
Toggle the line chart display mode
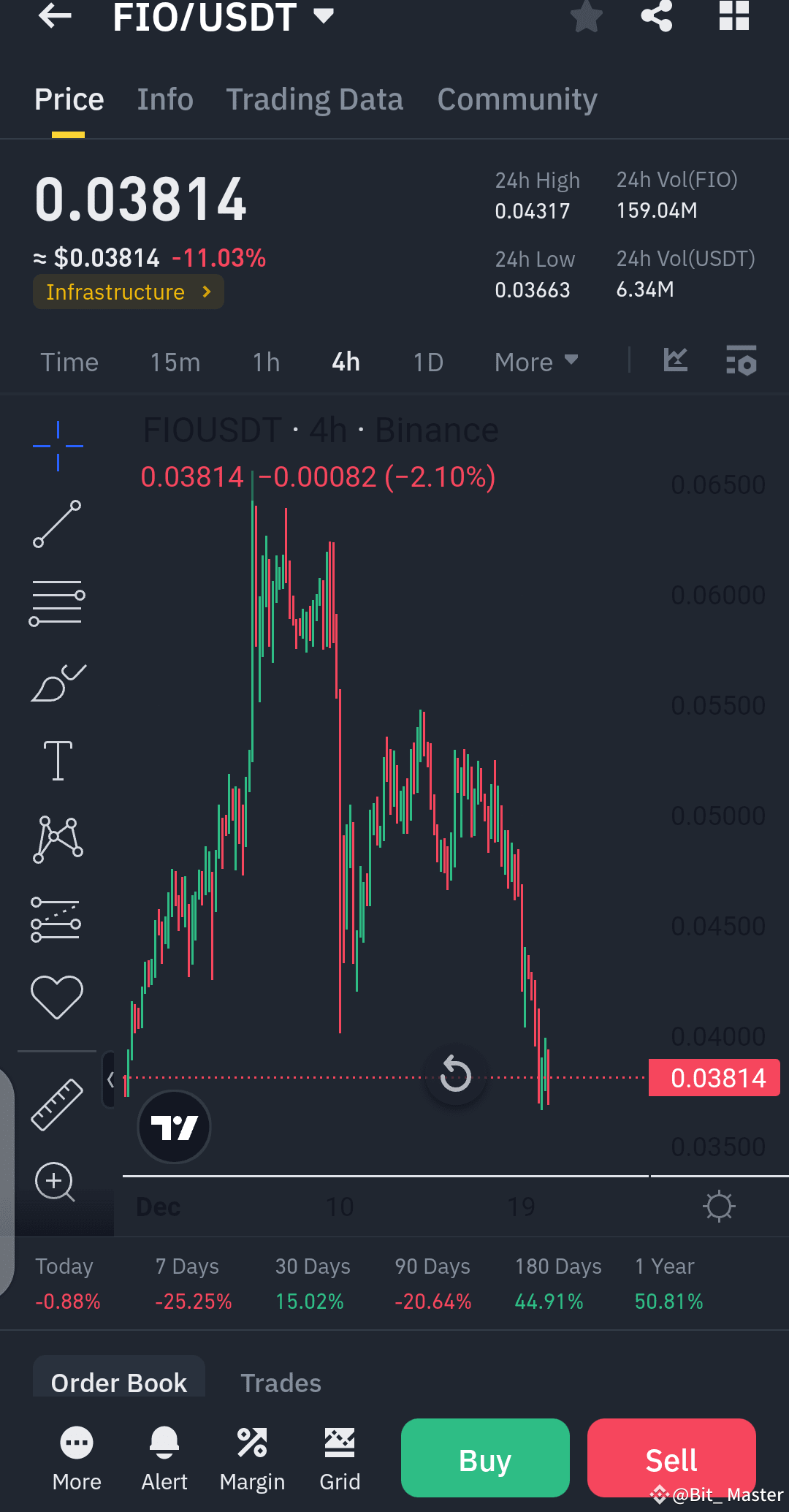pyautogui.click(x=675, y=360)
